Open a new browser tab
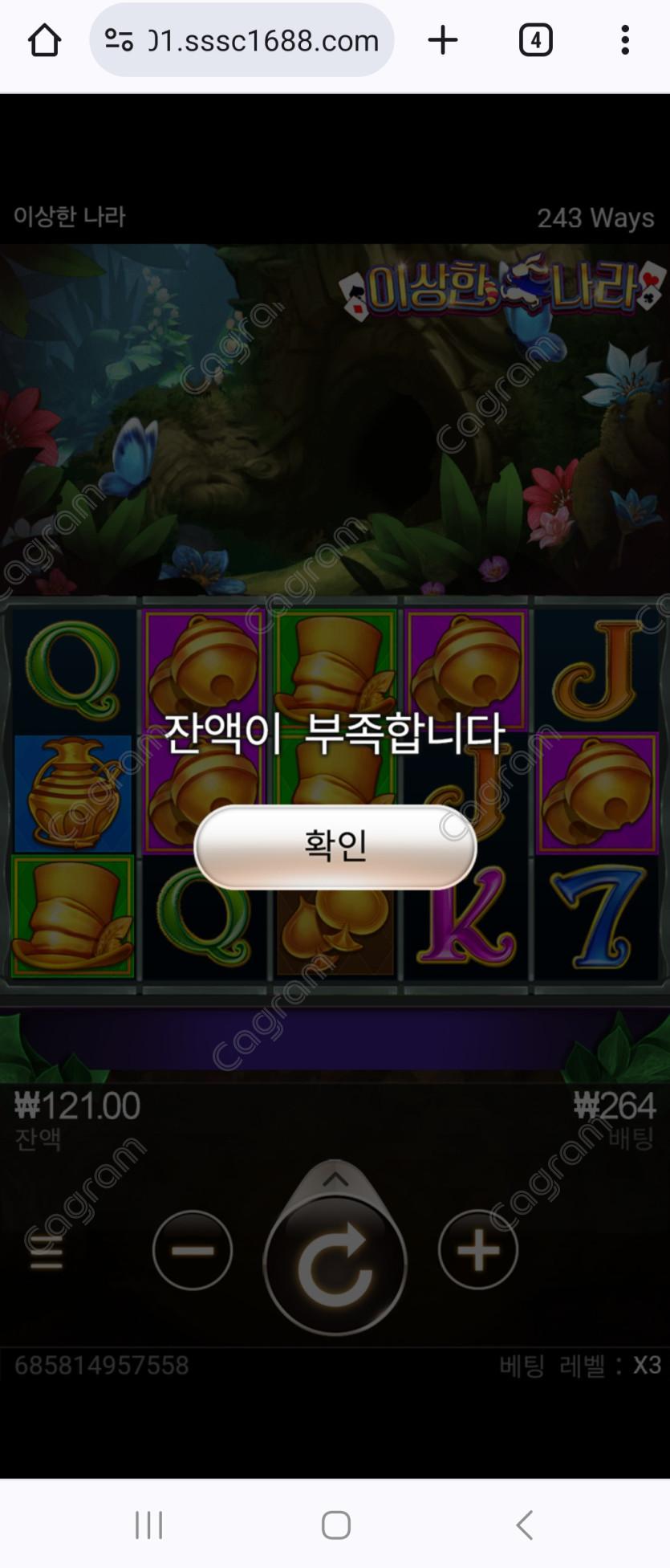The width and height of the screenshot is (670, 1568). click(x=442, y=40)
